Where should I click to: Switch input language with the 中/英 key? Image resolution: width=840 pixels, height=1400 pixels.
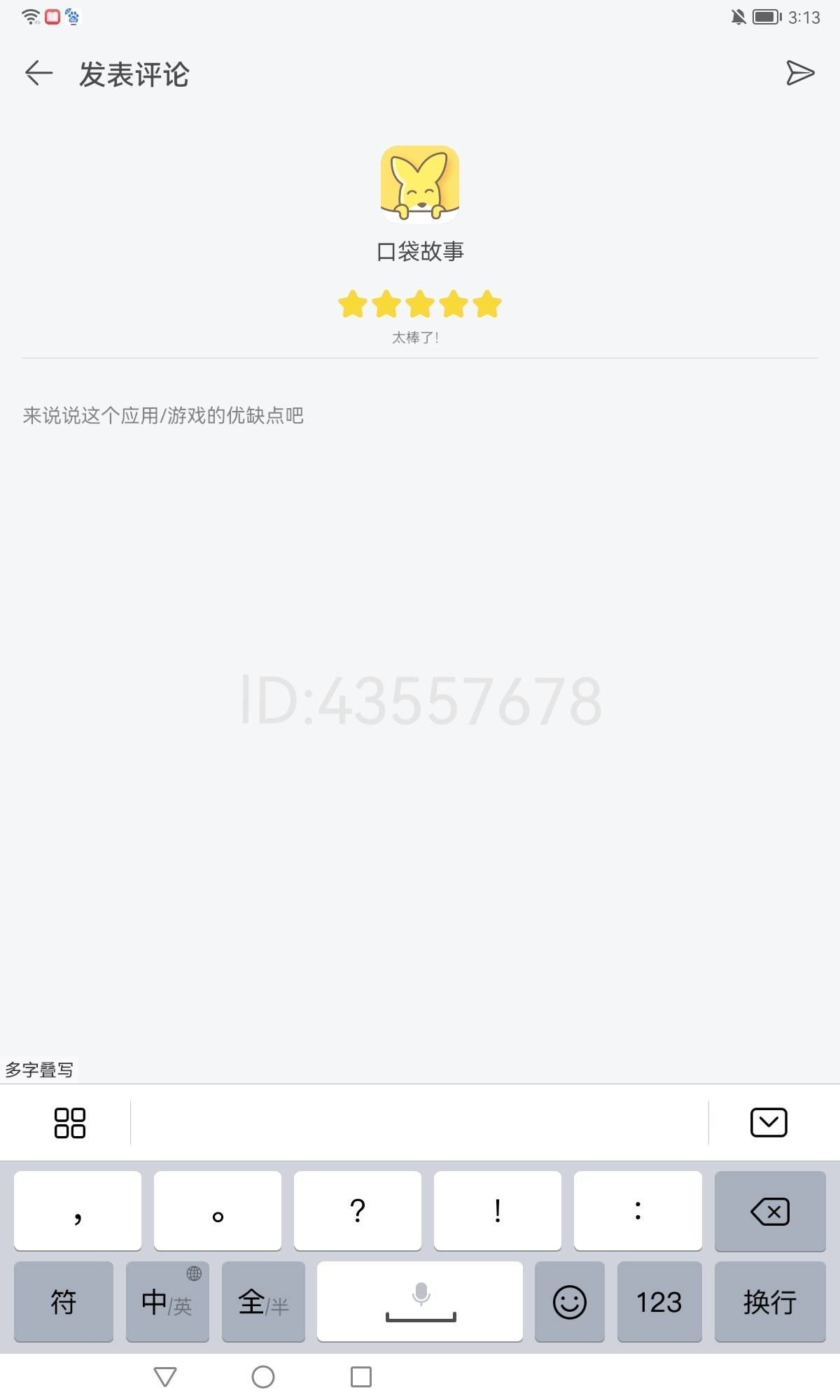167,1302
